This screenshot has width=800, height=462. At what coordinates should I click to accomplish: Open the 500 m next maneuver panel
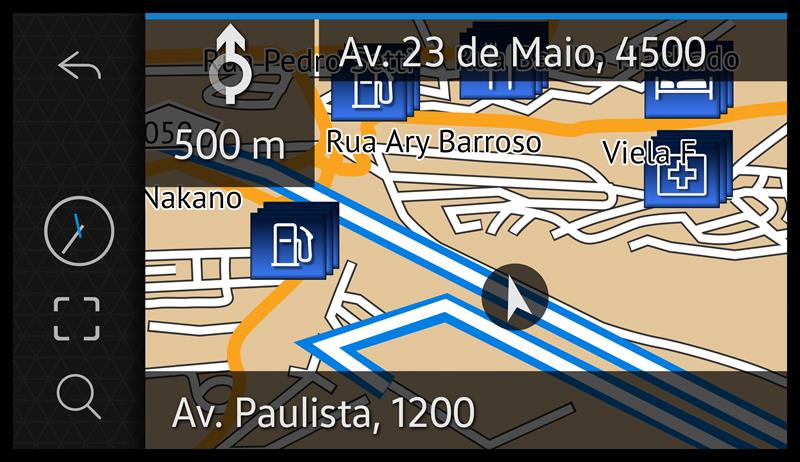point(230,103)
